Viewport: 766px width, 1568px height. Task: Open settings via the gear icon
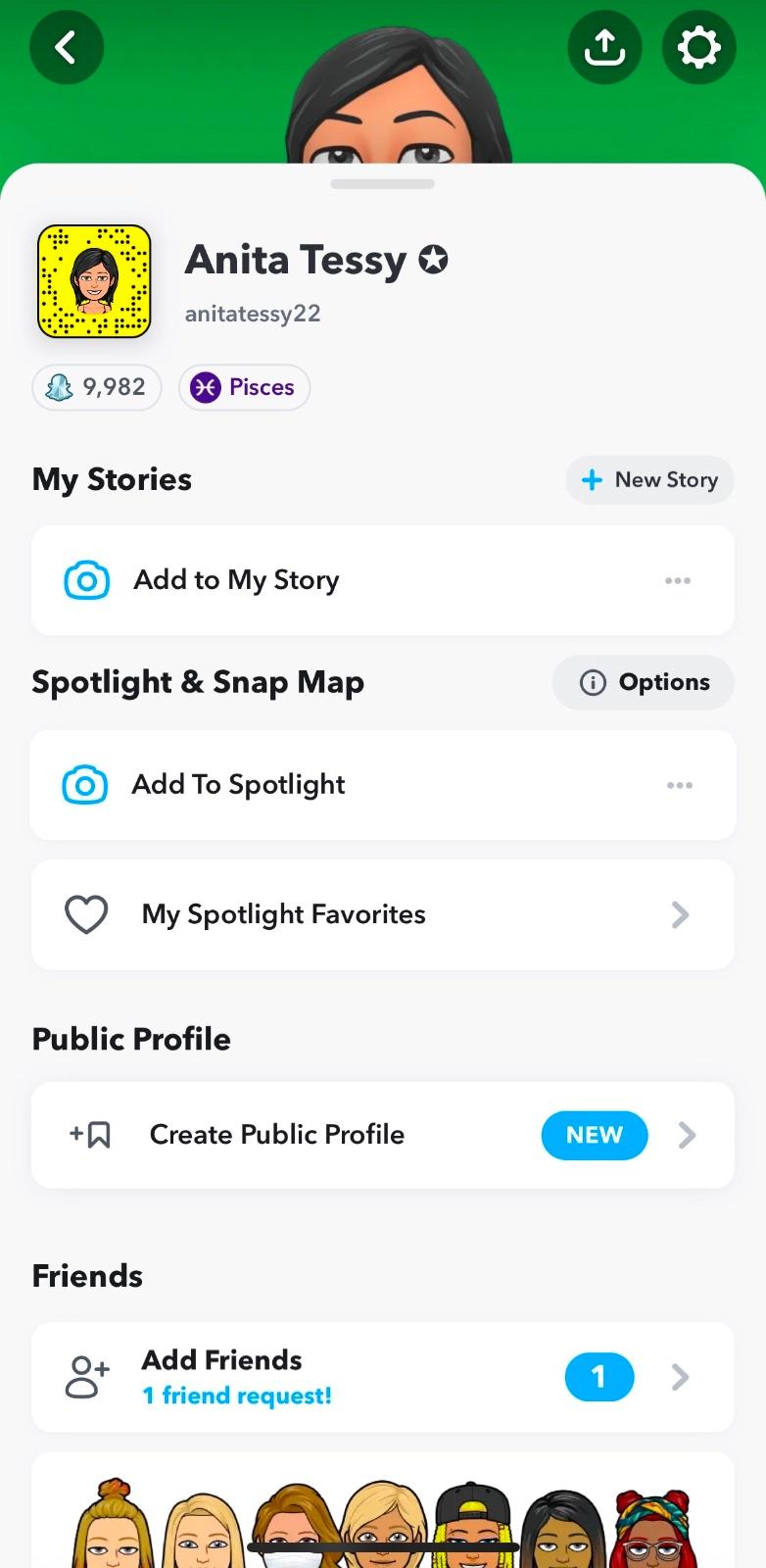coord(698,47)
